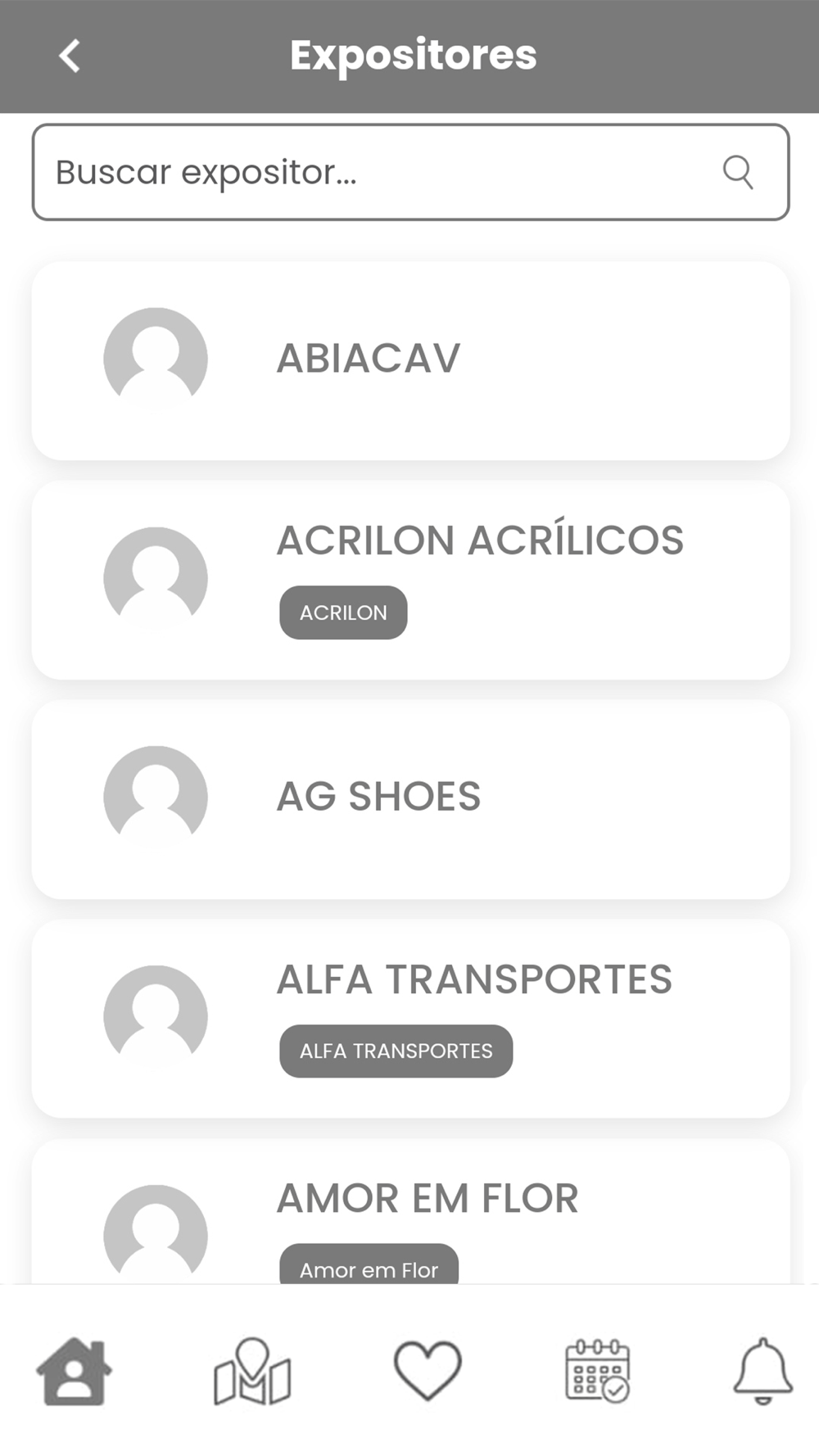Go back from Expositores screen
Screen dimensions: 819x1456
[70, 56]
